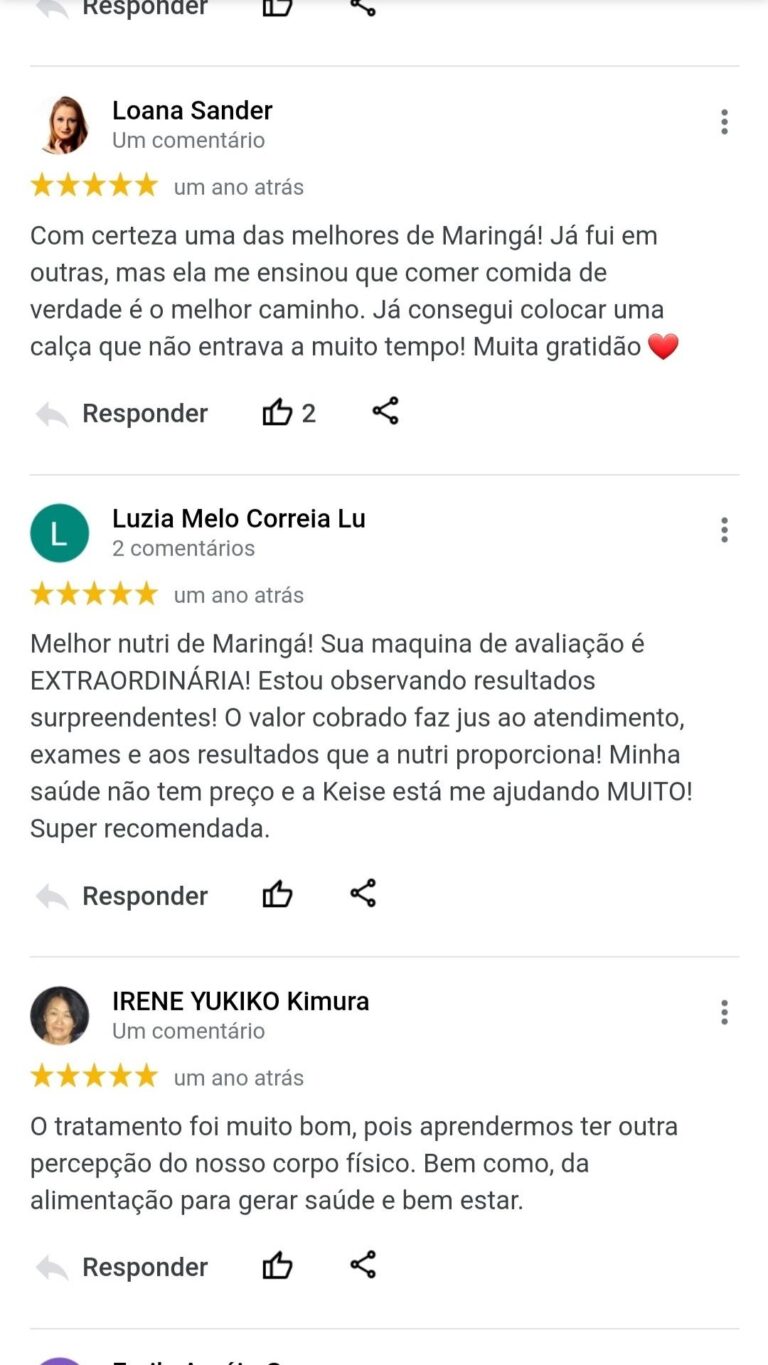Share IRENE YUKIKO Kimura's review

[x=363, y=1264]
